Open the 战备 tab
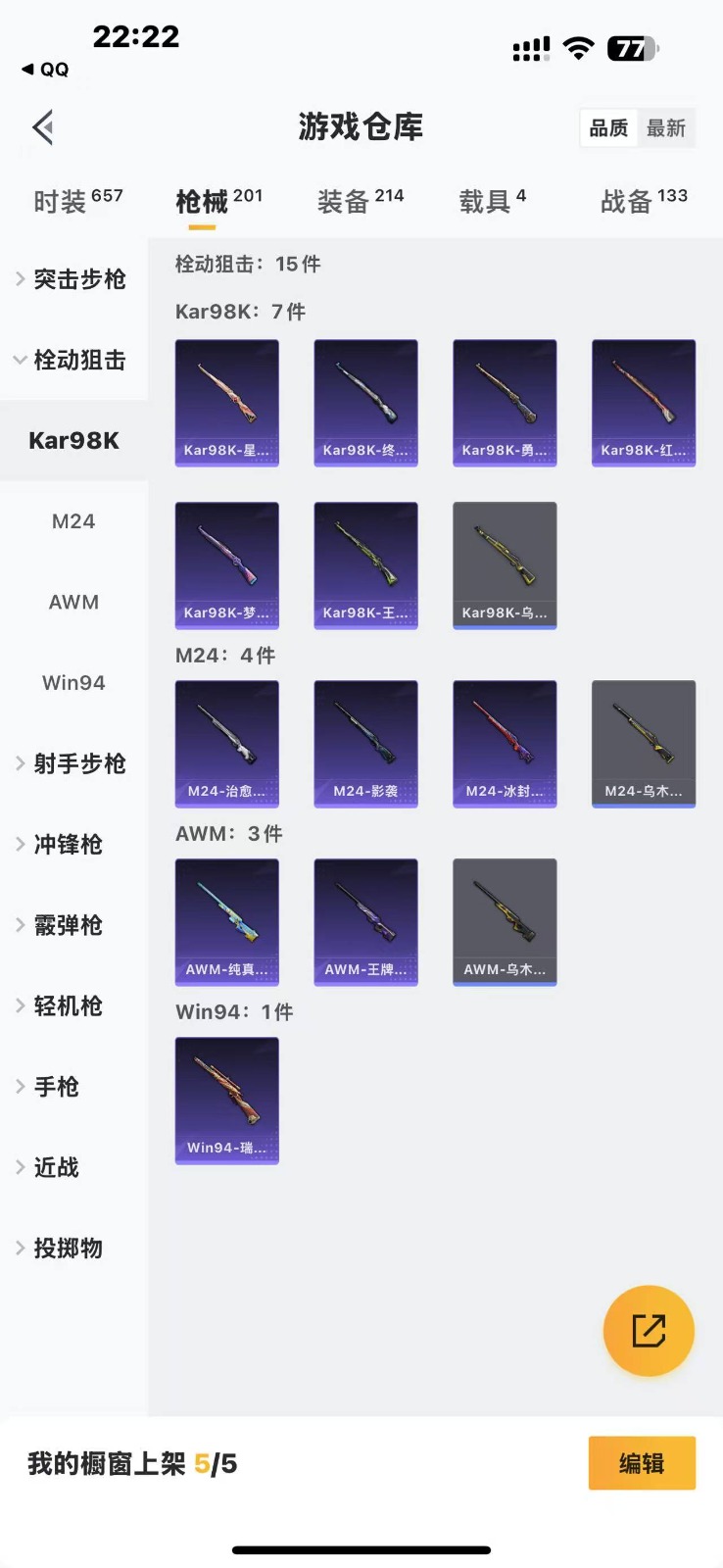 (x=643, y=201)
